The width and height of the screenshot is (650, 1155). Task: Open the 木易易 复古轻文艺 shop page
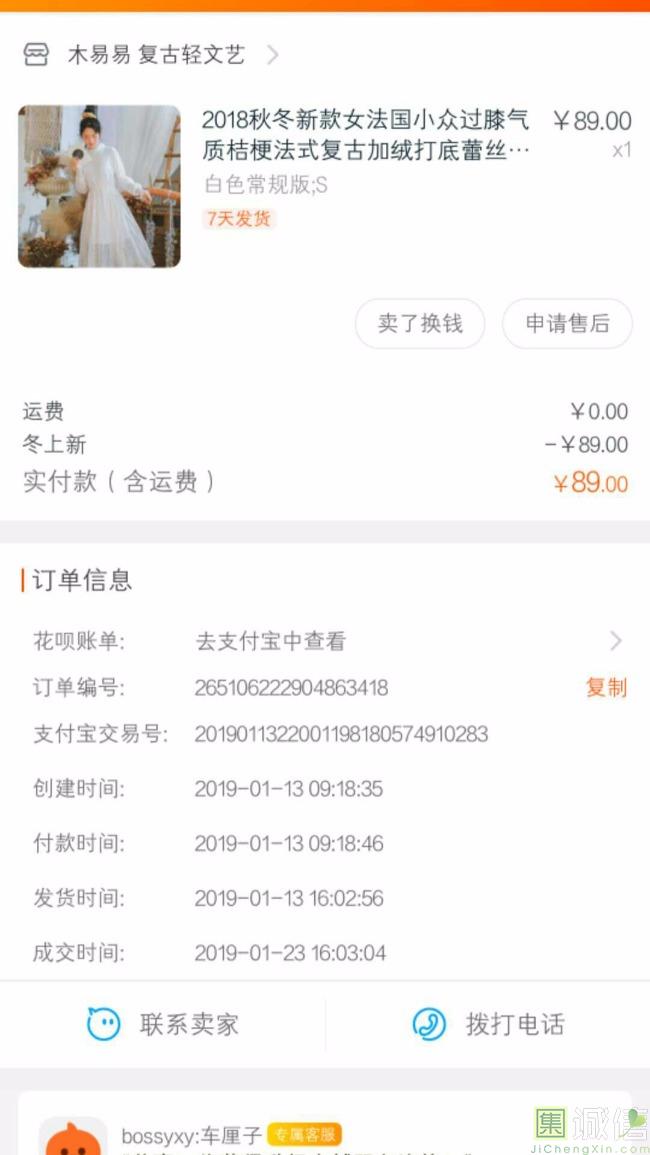point(155,55)
